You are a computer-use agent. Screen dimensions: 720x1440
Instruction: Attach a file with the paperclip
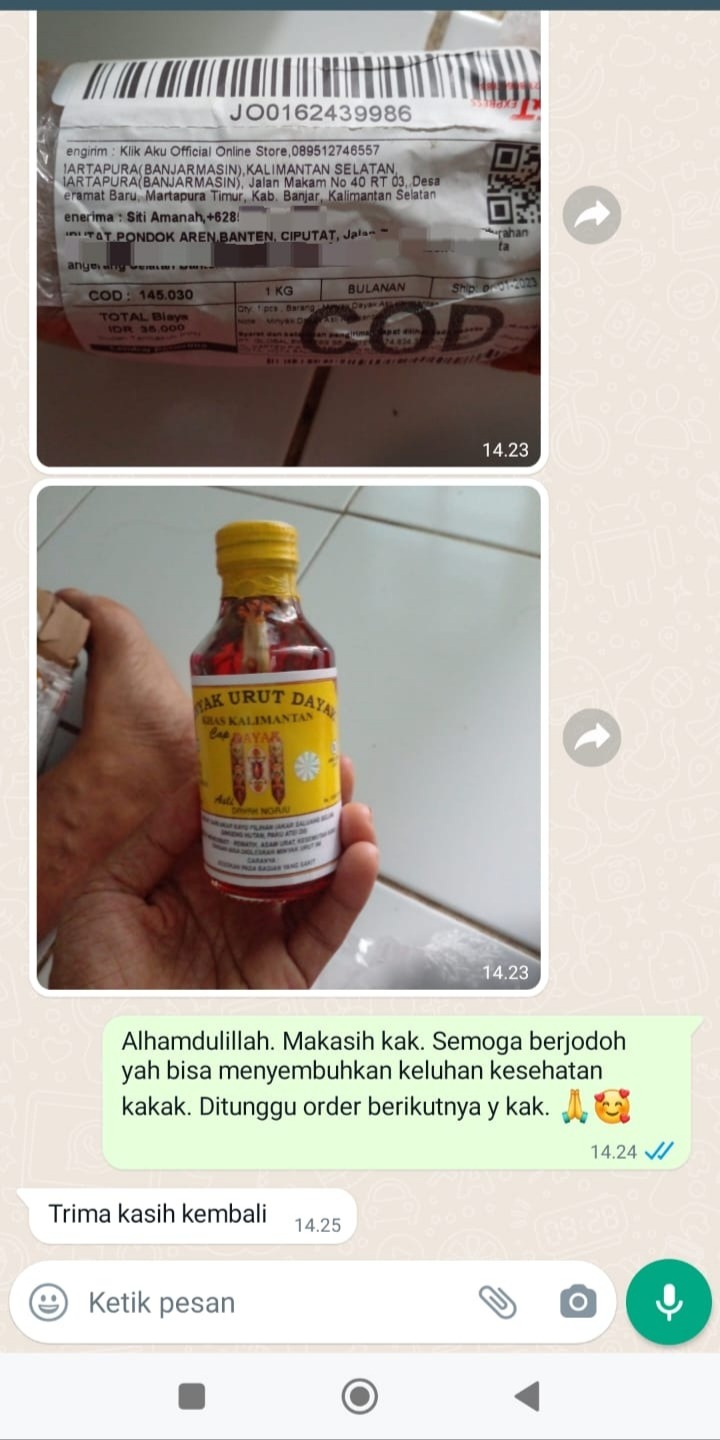(x=497, y=1302)
